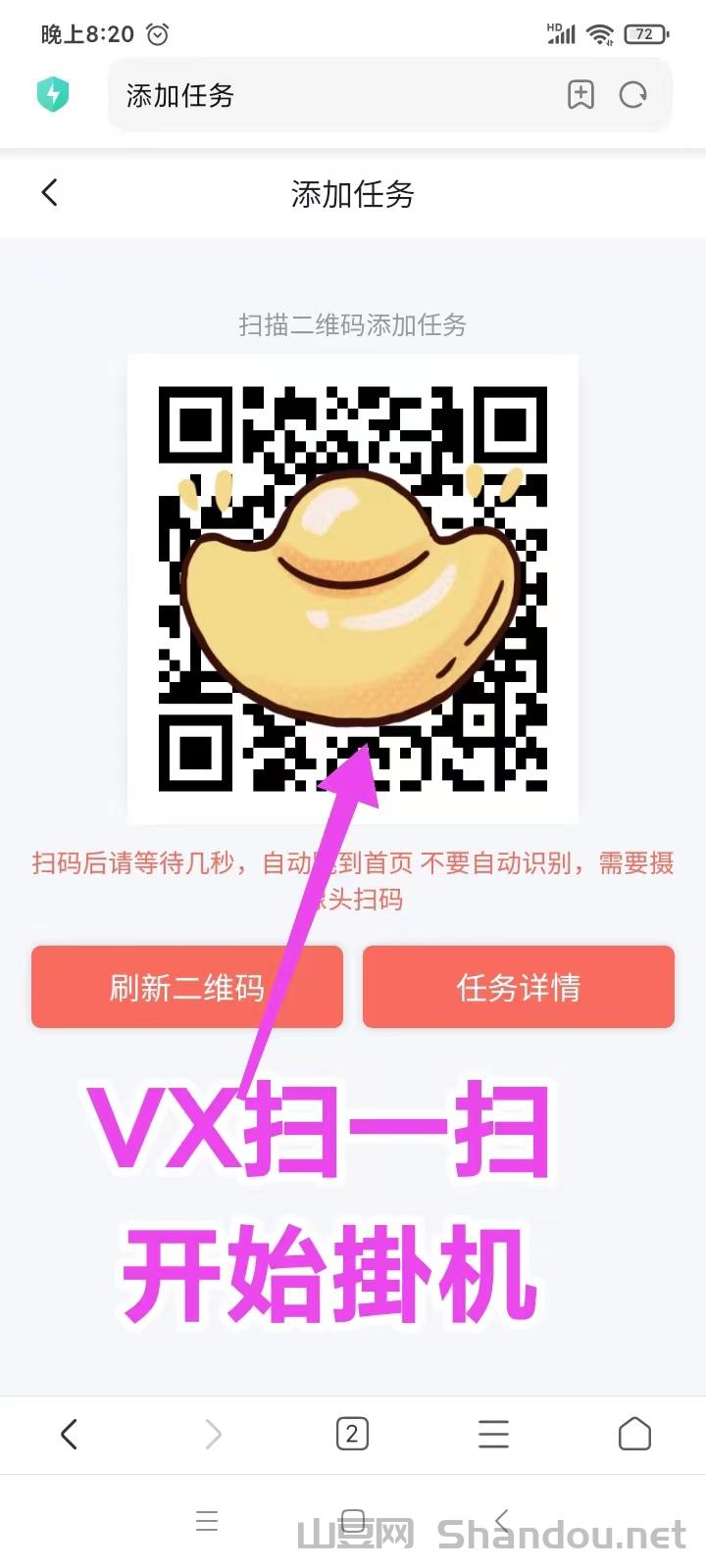Go back using the 添加任务 header arrow
The image size is (706, 1568).
tap(50, 193)
